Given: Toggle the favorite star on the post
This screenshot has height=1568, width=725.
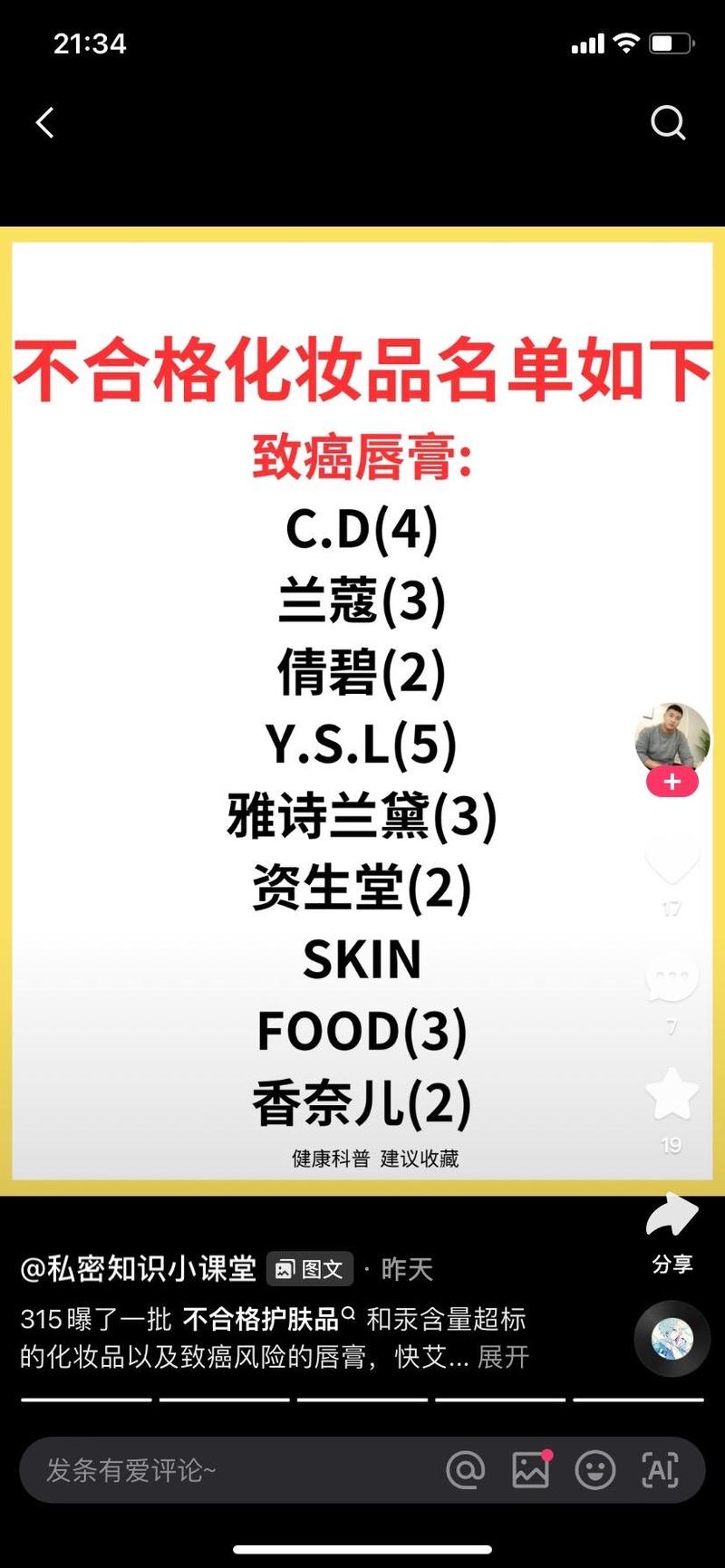Looking at the screenshot, I should tap(671, 1093).
